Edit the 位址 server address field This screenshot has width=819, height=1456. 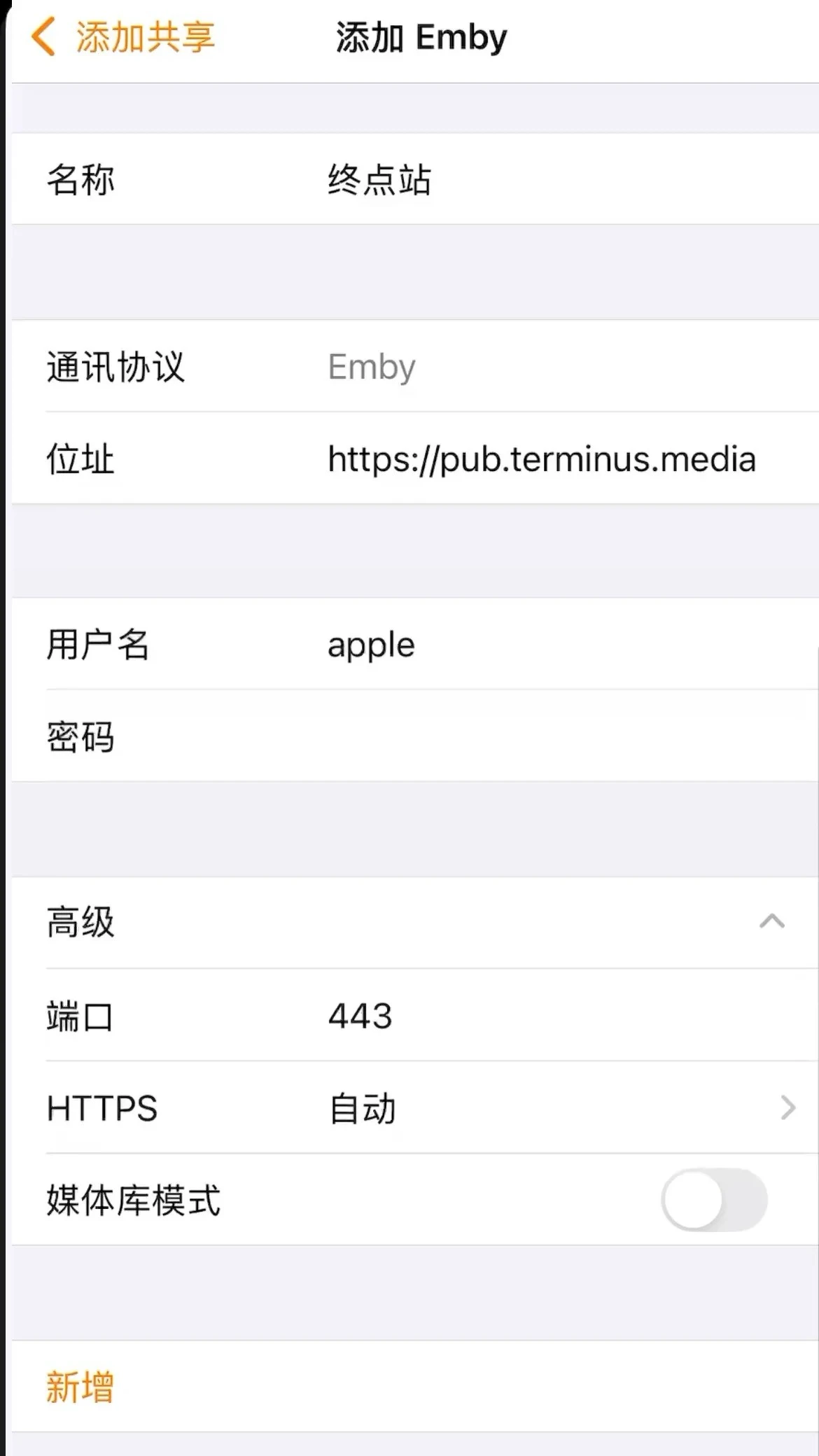pos(546,459)
